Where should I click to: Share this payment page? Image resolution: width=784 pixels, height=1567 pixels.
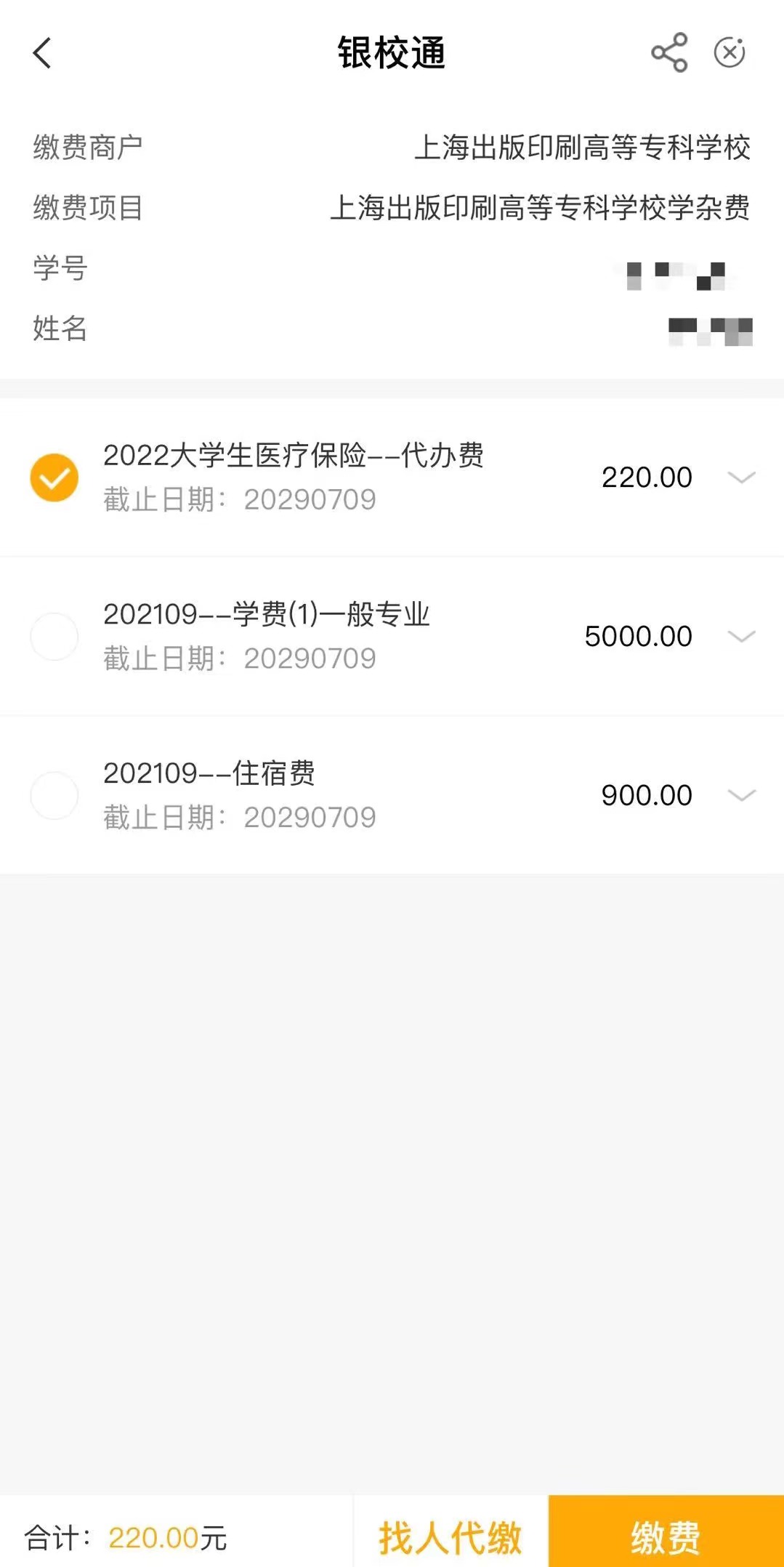[669, 52]
